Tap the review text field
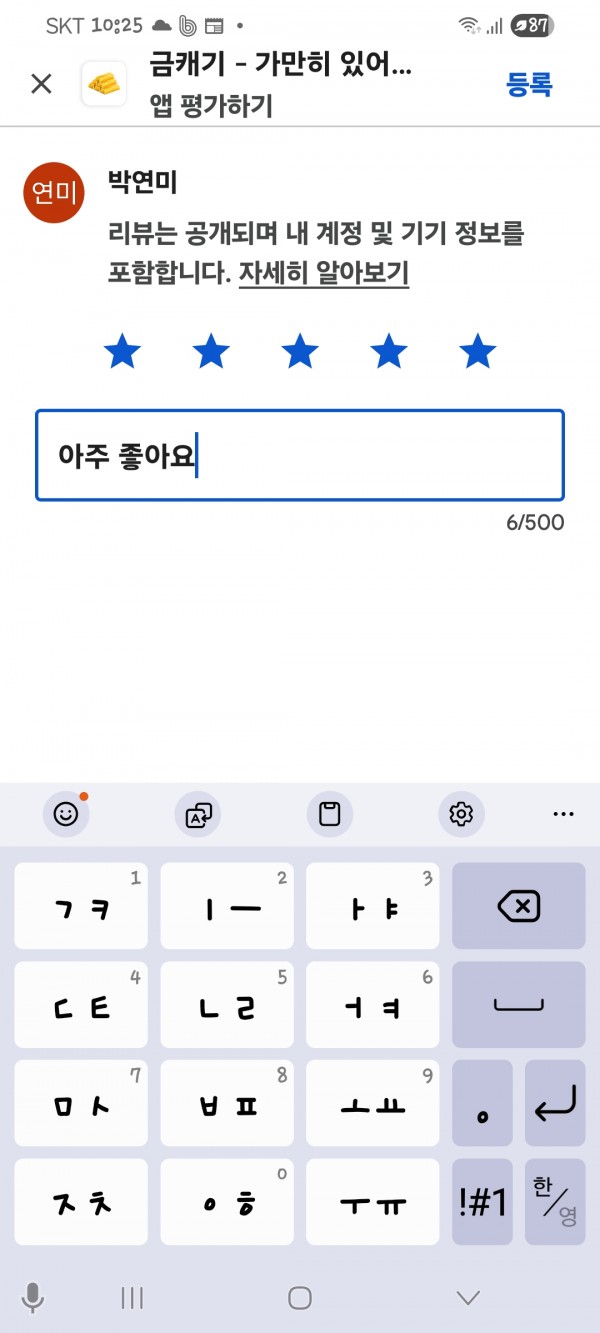This screenshot has height=1333, width=600. coord(300,455)
